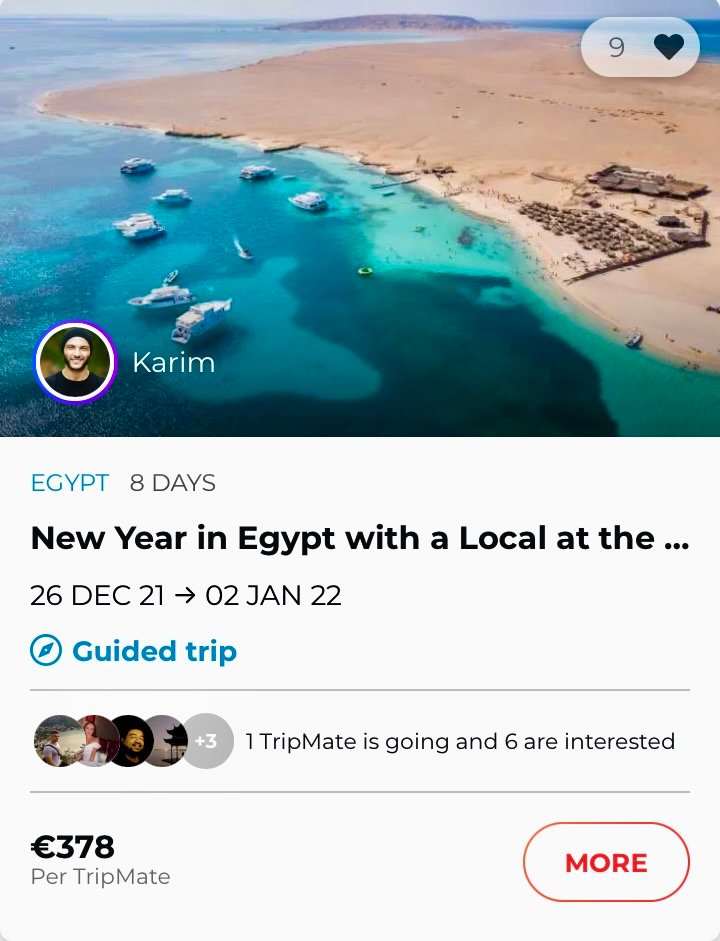Image resolution: width=720 pixels, height=941 pixels.
Task: View the interested TripMates avatars
Action: click(x=133, y=741)
